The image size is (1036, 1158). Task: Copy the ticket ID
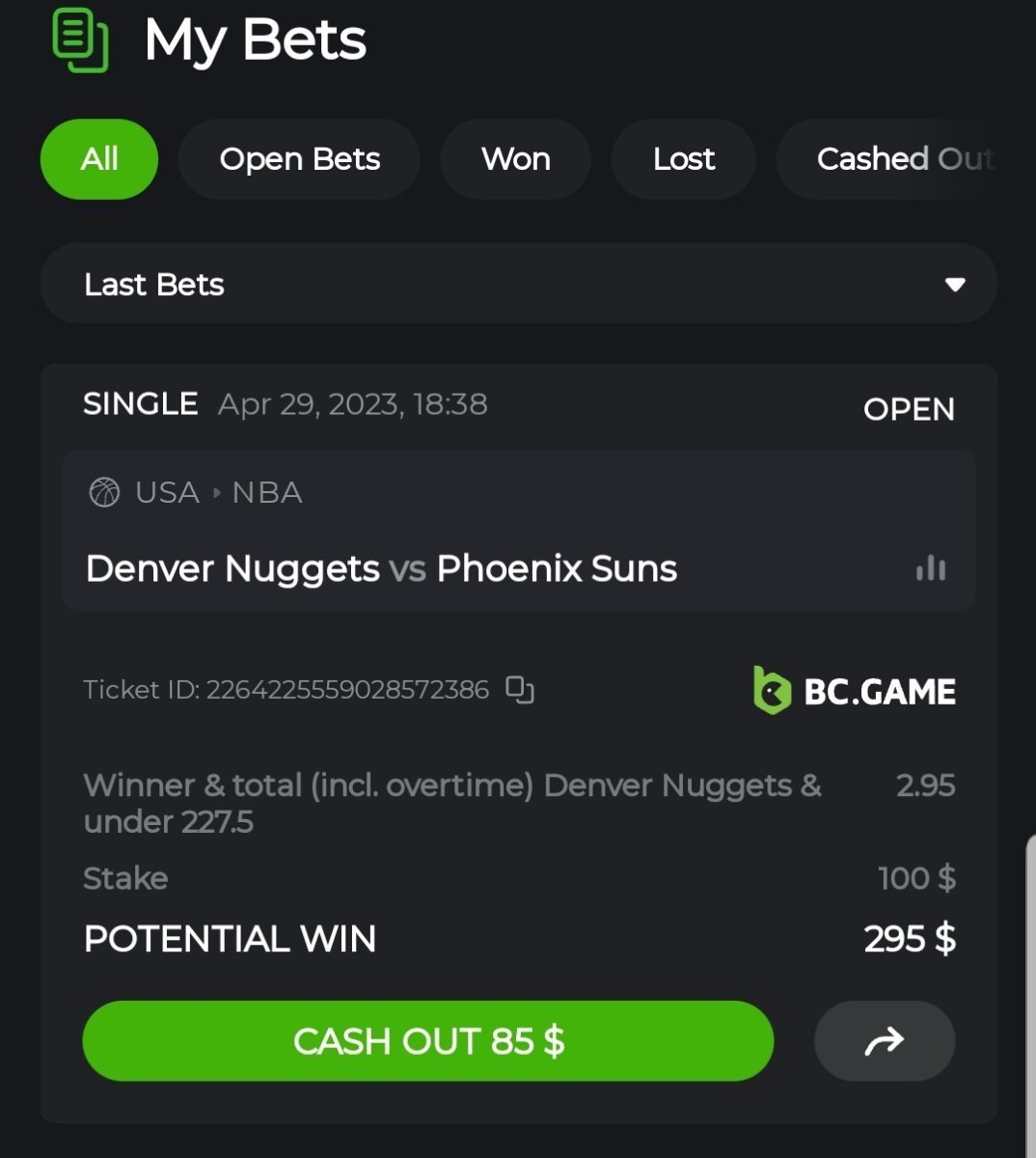click(x=520, y=690)
